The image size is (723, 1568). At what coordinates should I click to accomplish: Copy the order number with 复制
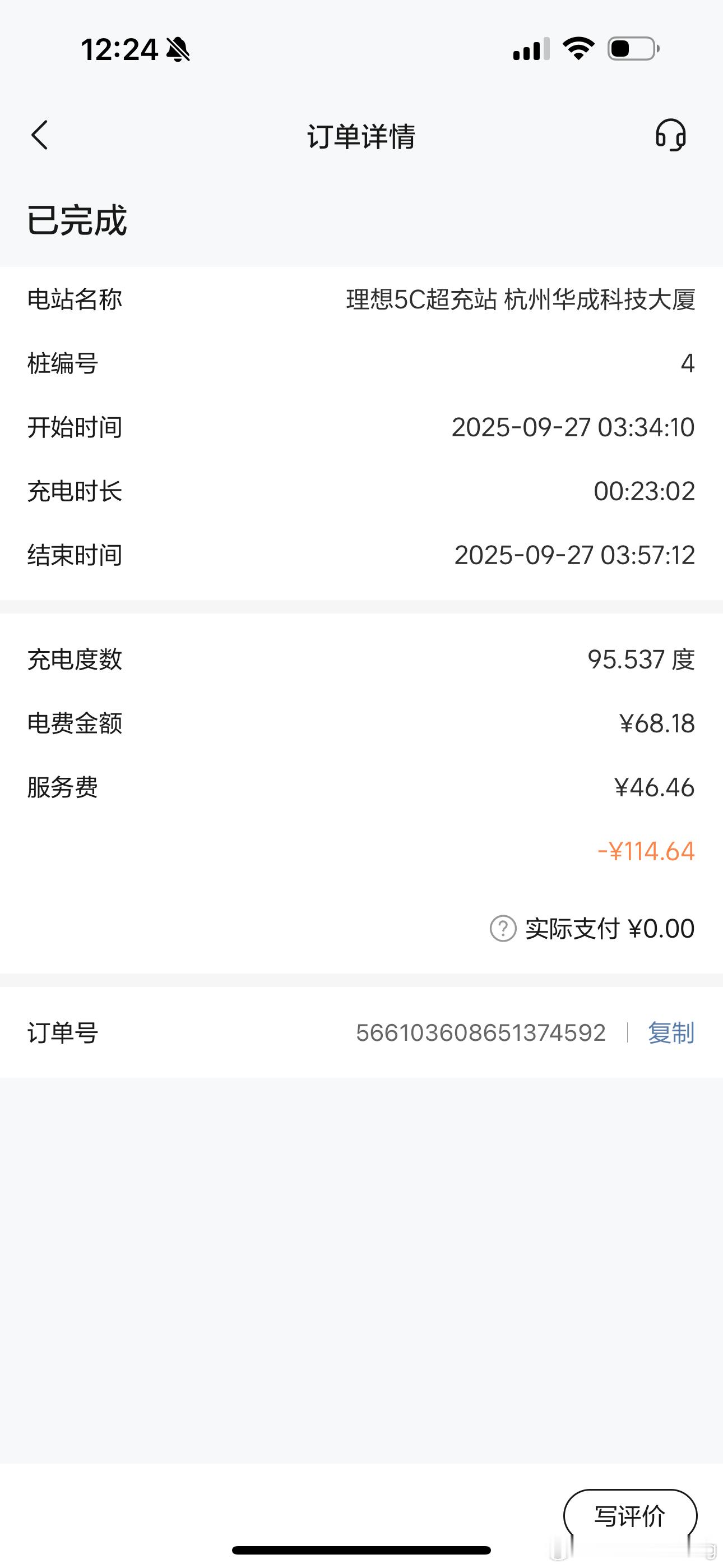pos(671,1033)
